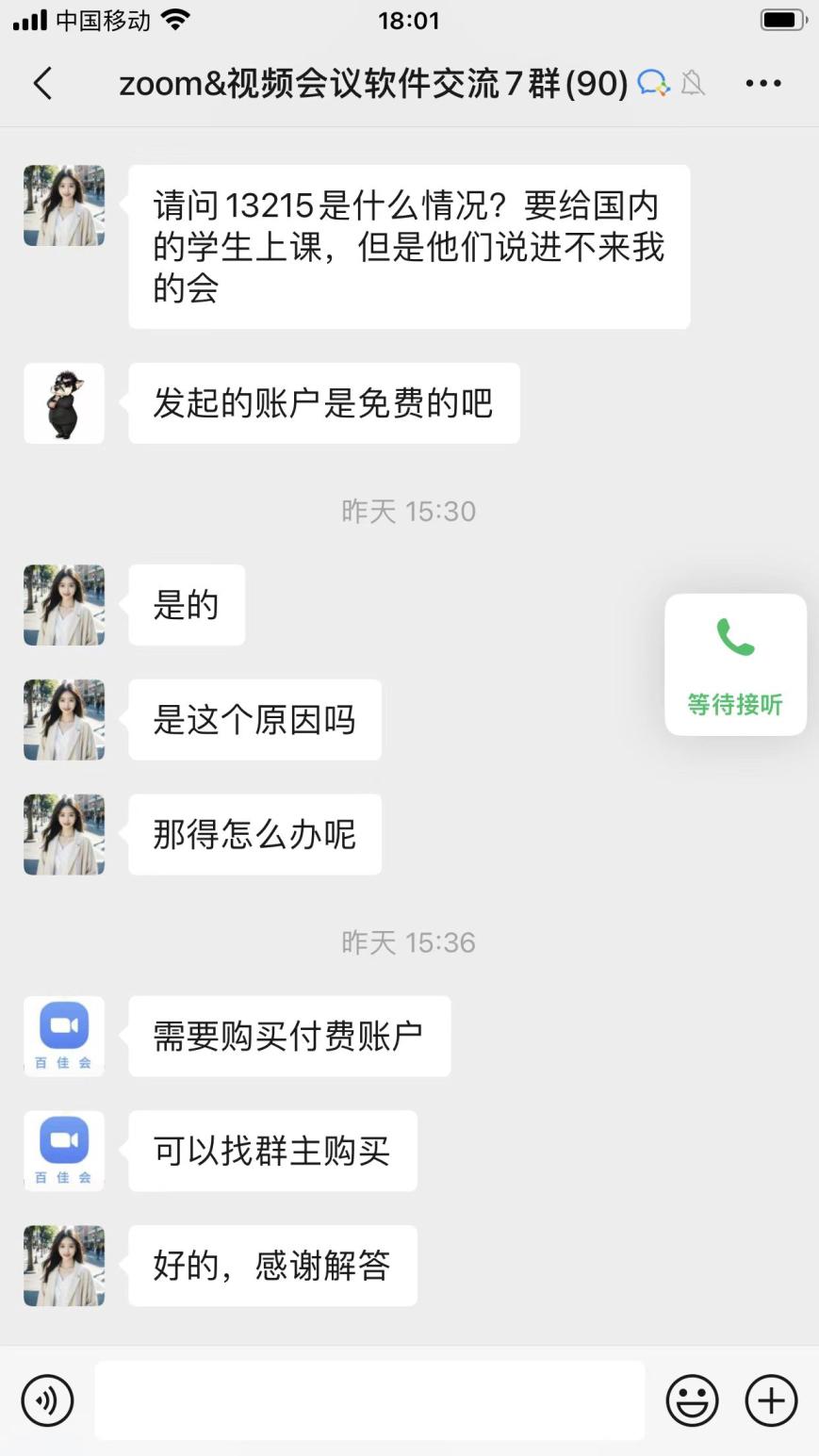Focus the message text field
The height and width of the screenshot is (1456, 819).
[x=369, y=1400]
